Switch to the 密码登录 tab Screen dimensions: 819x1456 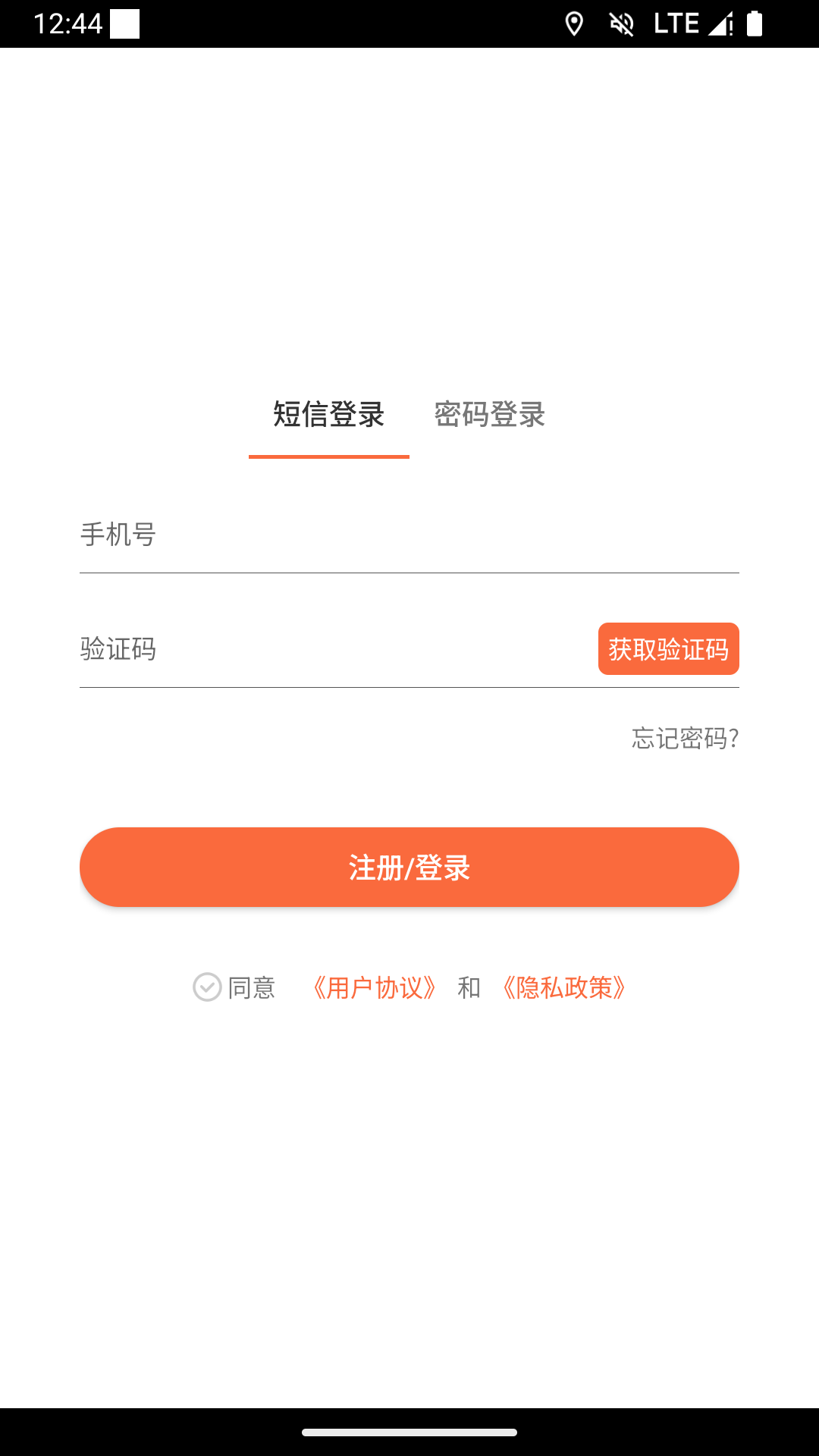490,414
